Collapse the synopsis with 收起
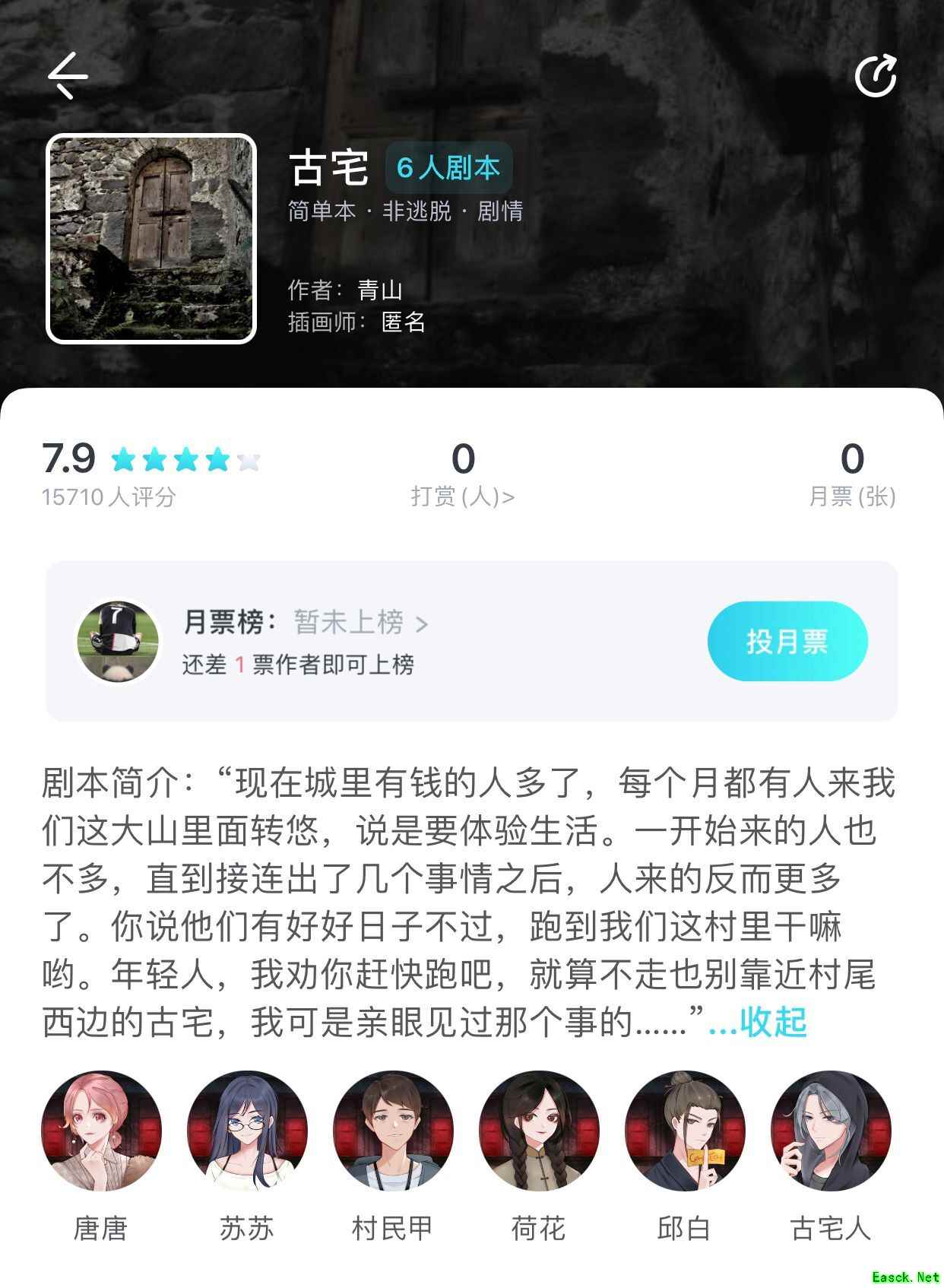Image resolution: width=944 pixels, height=1288 pixels. click(x=772, y=1022)
